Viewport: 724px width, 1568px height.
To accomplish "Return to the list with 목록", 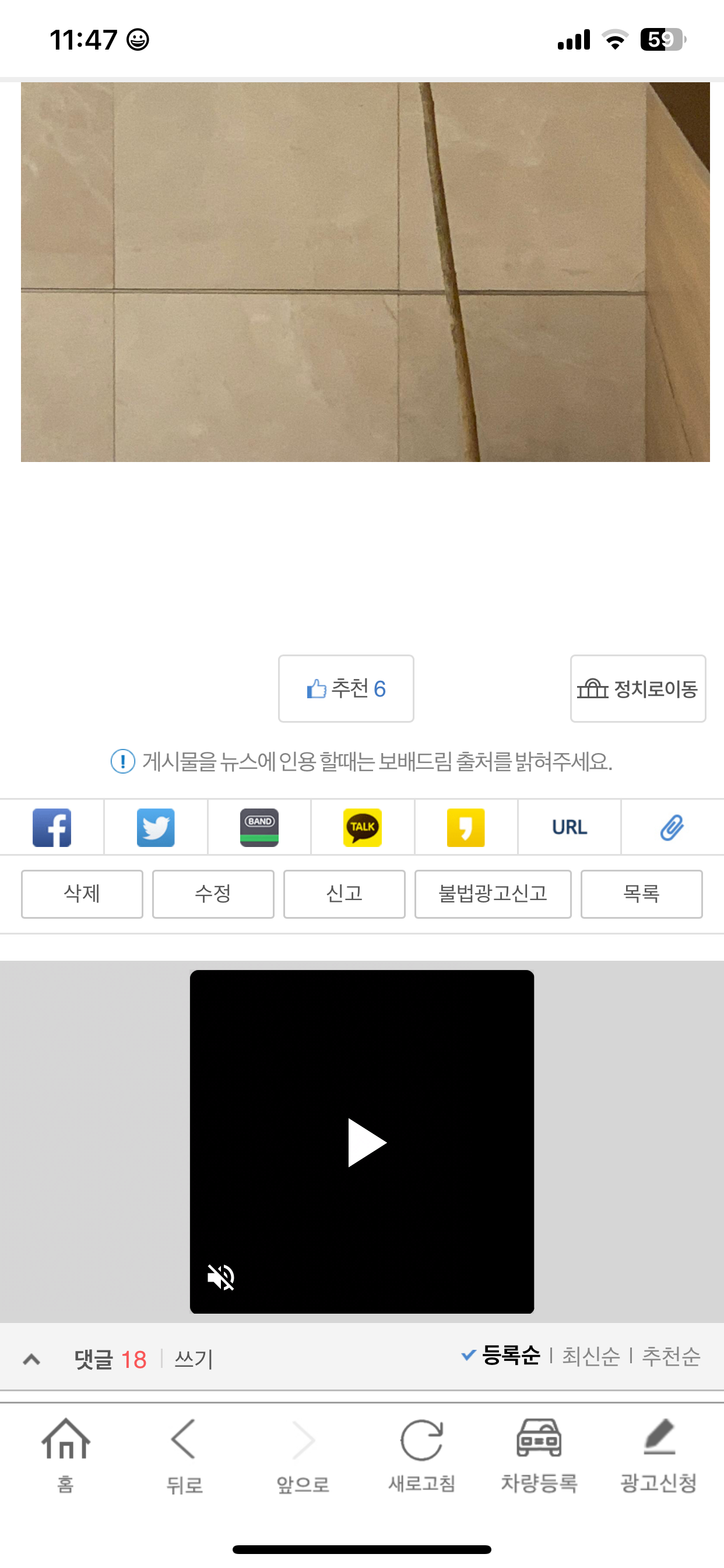I will 641,894.
